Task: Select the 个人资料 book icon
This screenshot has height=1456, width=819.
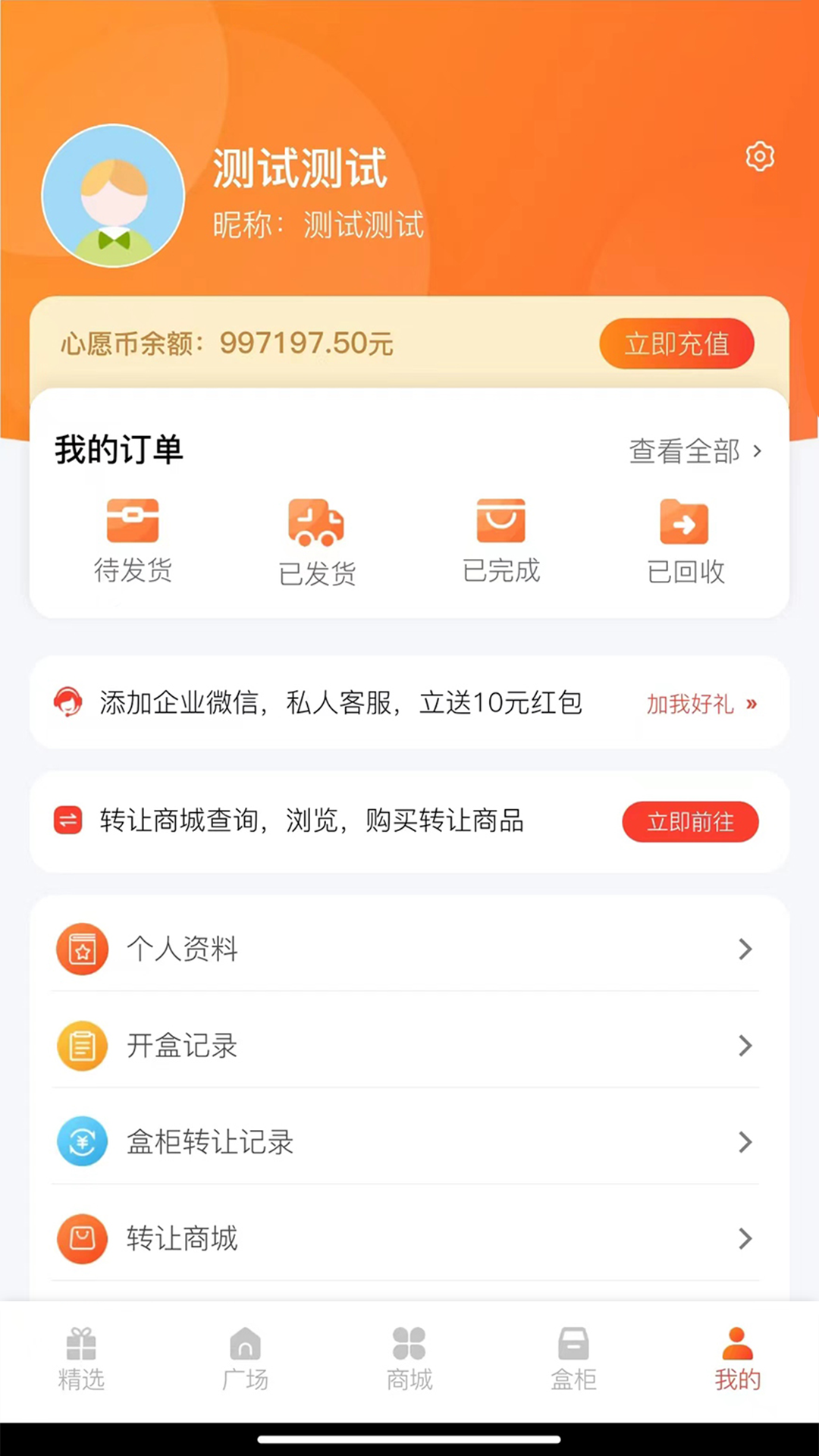Action: tap(82, 949)
